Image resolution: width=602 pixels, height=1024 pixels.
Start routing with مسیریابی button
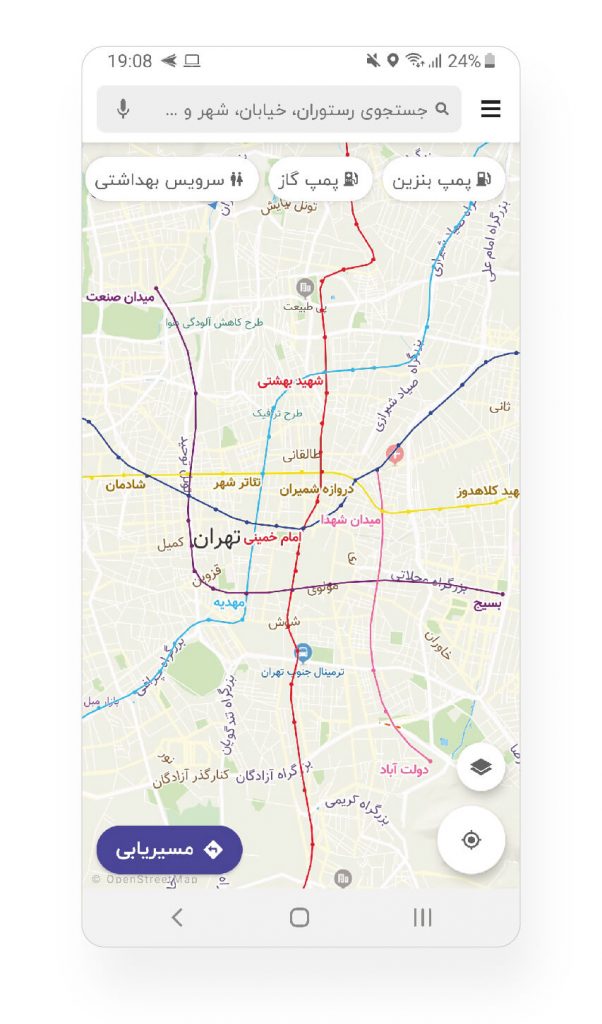[169, 849]
